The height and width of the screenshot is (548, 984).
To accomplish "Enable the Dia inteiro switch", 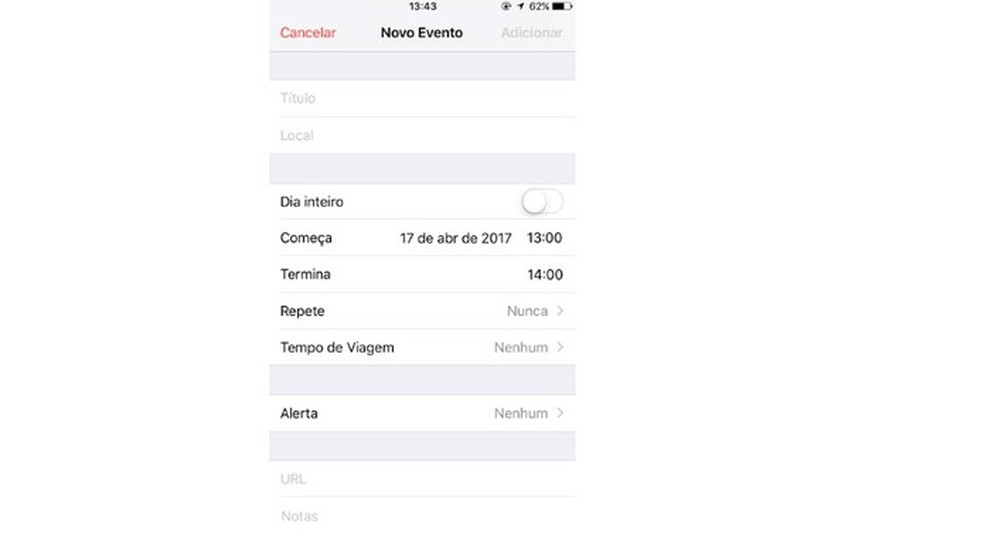I will [542, 202].
